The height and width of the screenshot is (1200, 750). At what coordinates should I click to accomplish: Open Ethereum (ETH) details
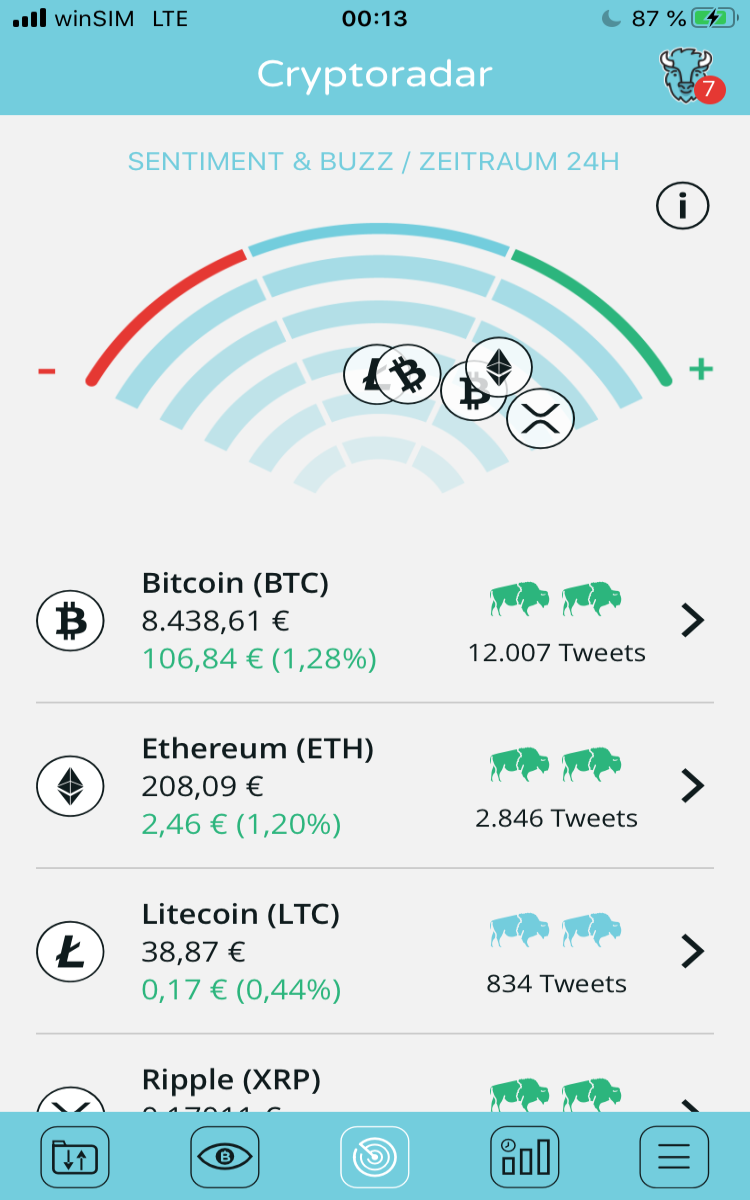375,786
